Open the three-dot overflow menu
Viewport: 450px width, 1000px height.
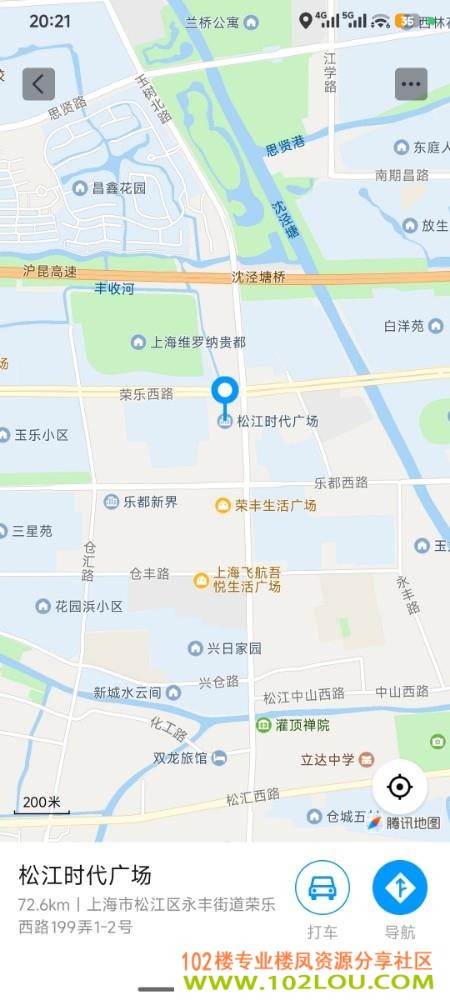point(411,84)
